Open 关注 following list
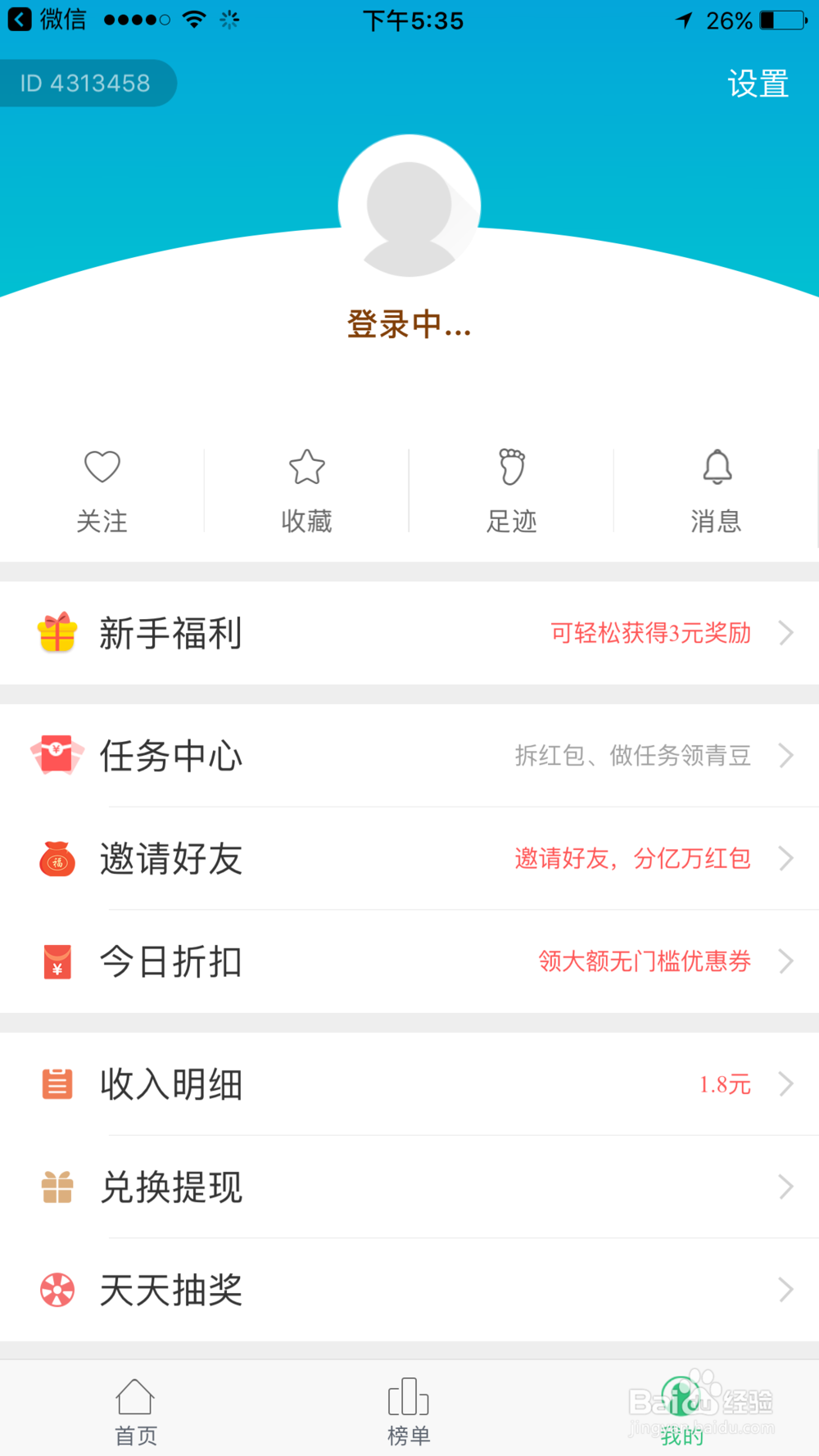Screen dimensions: 819x1456 tap(102, 491)
